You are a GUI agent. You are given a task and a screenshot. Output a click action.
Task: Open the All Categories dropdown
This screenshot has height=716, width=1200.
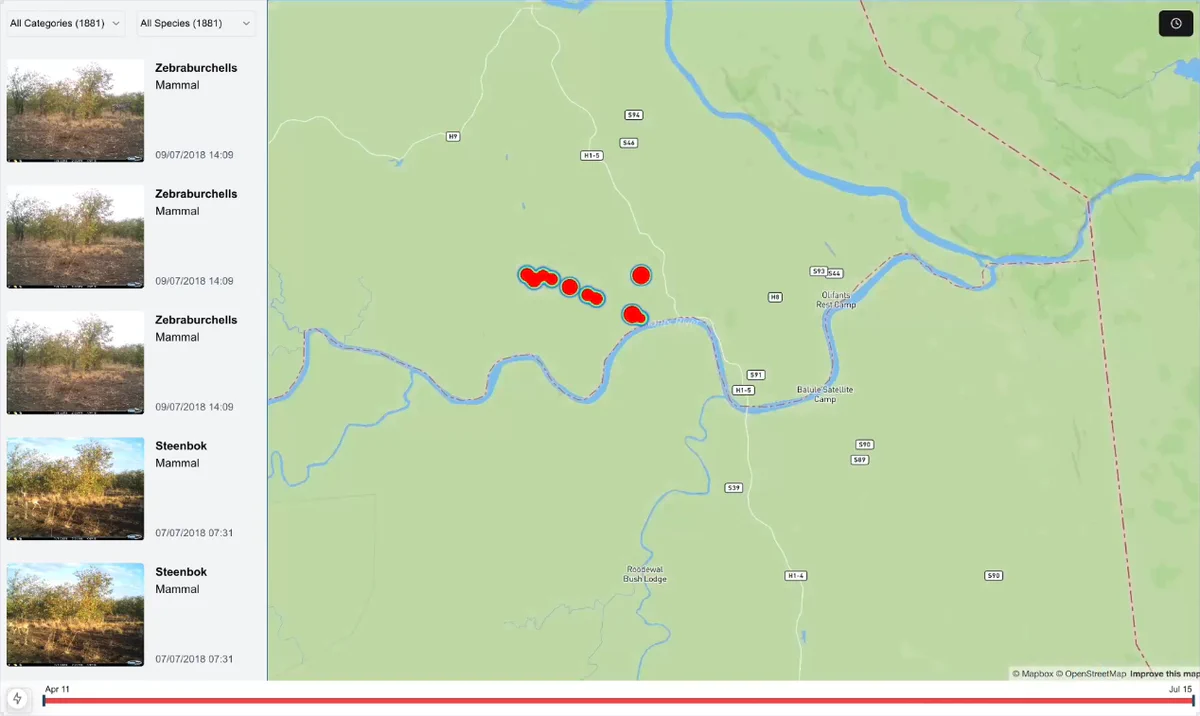[x=66, y=23]
